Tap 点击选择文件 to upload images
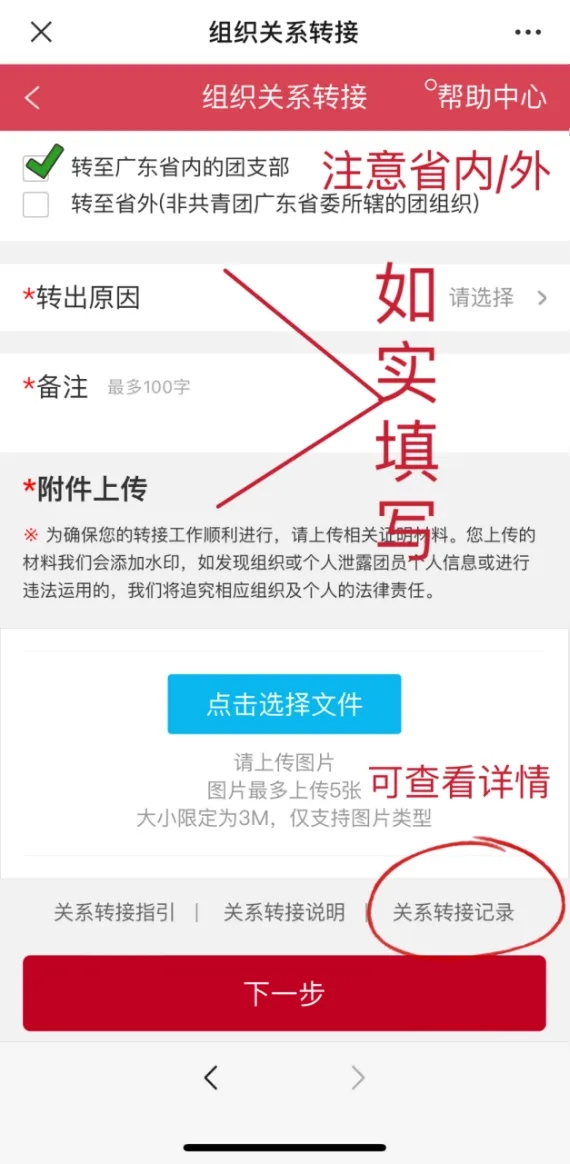The height and width of the screenshot is (1164, 570). pos(284,704)
